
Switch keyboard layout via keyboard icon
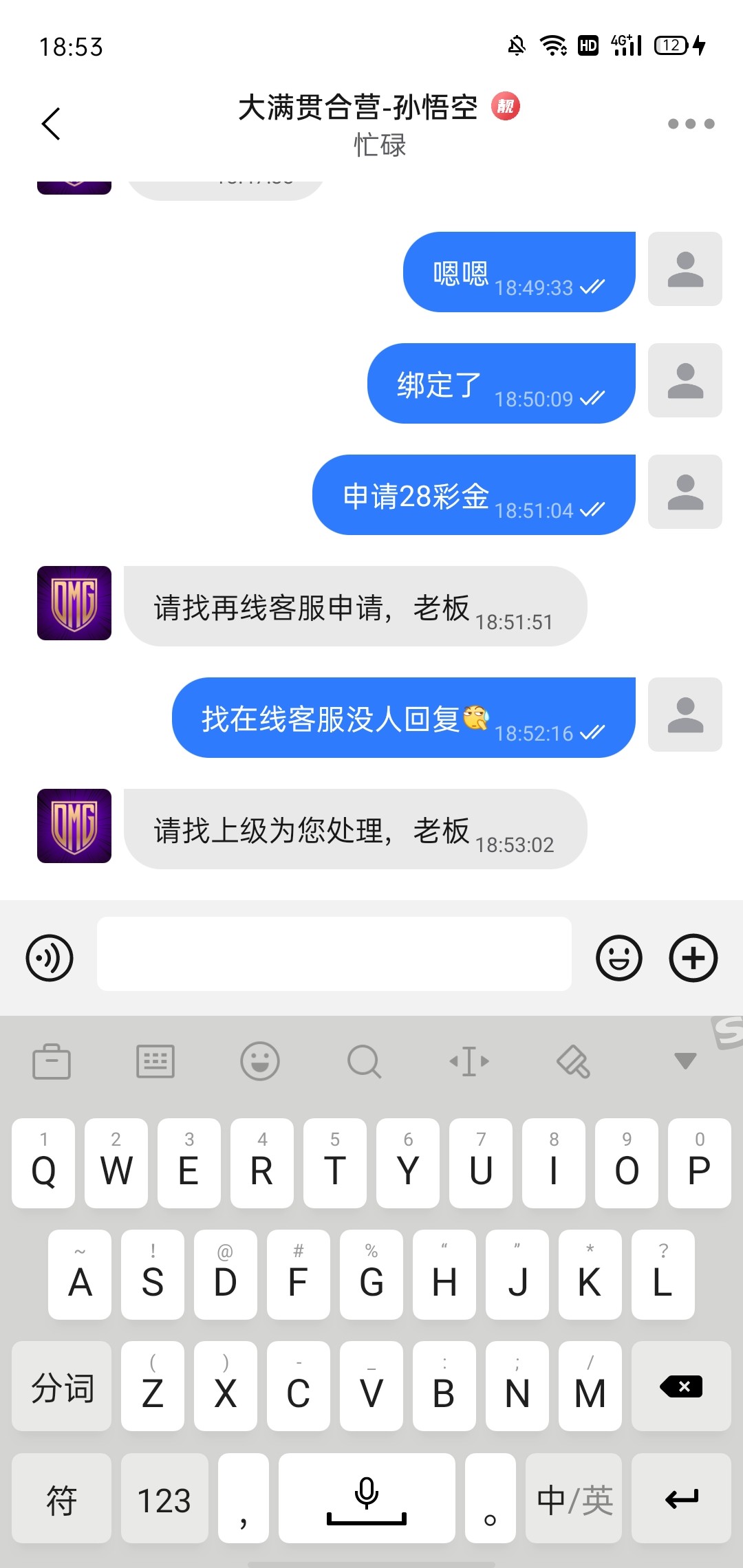tap(155, 1061)
